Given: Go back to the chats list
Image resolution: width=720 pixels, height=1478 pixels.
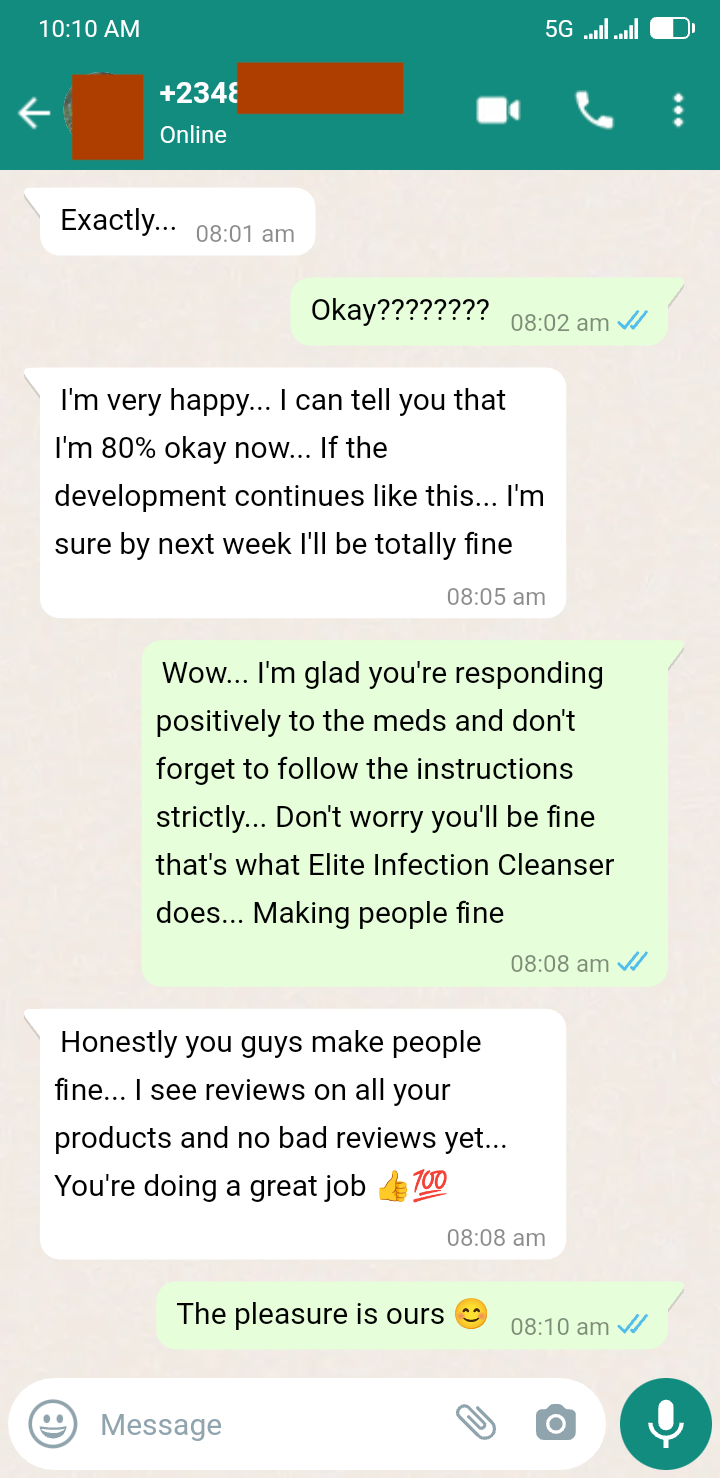Looking at the screenshot, I should point(34,114).
